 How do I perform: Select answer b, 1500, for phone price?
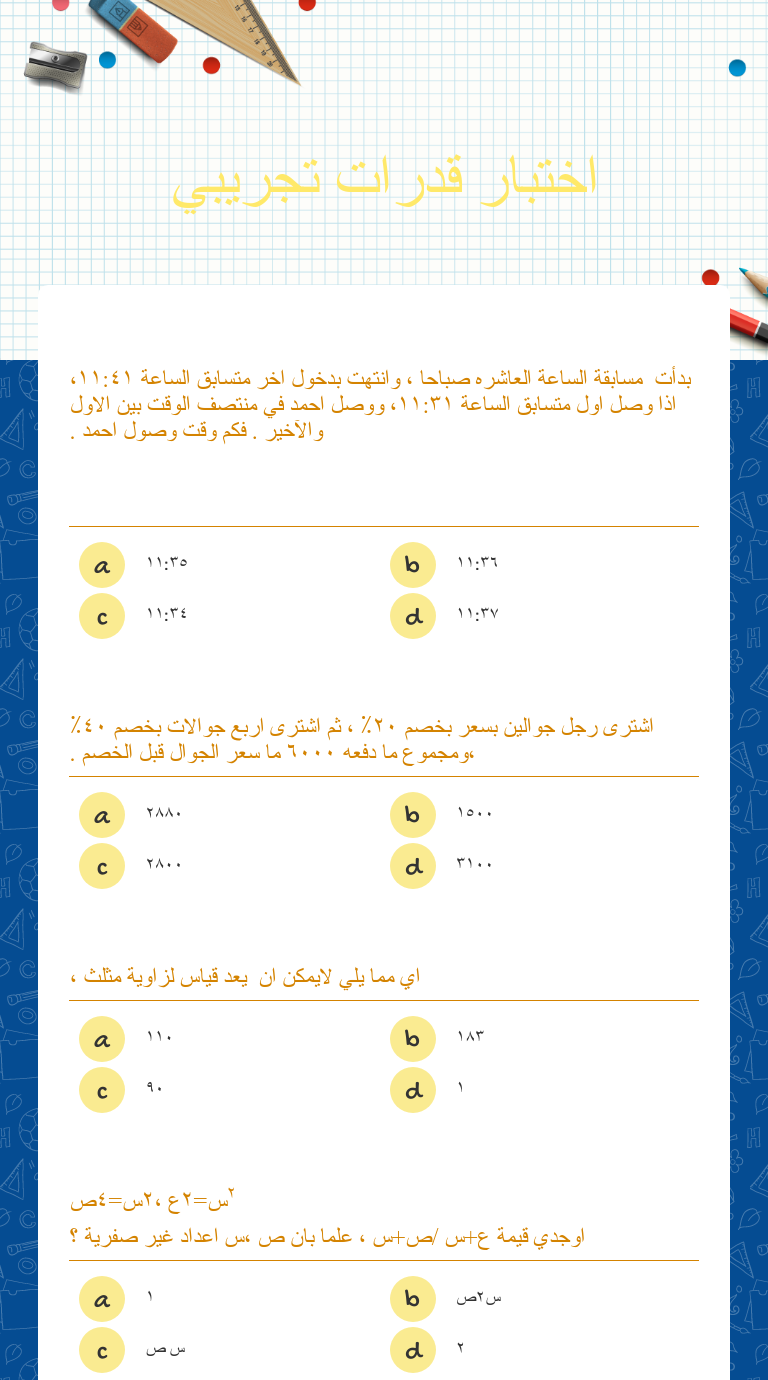click(413, 816)
